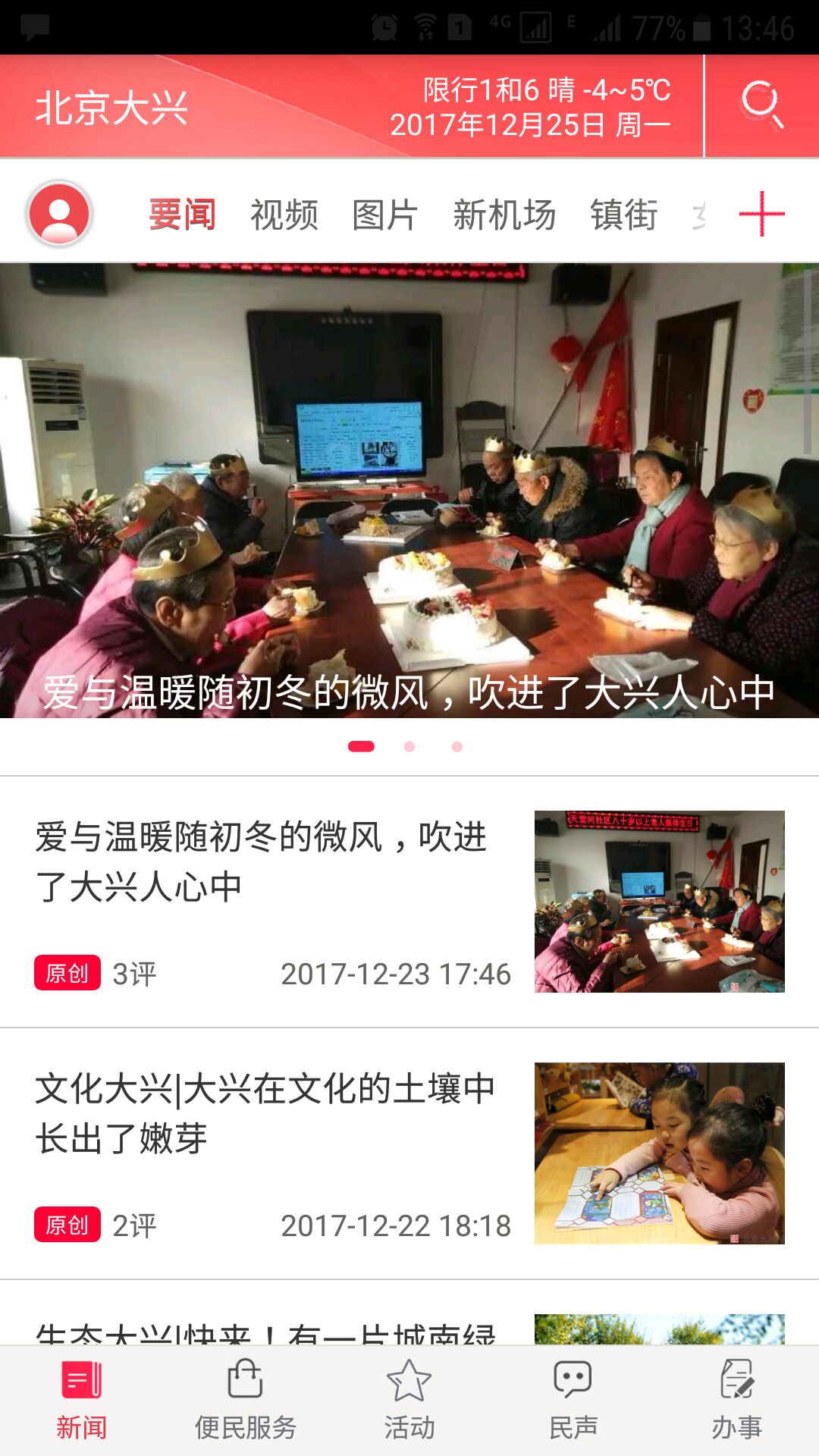Add channels with the plus icon
Image resolution: width=819 pixels, height=1456 pixels.
(x=761, y=214)
